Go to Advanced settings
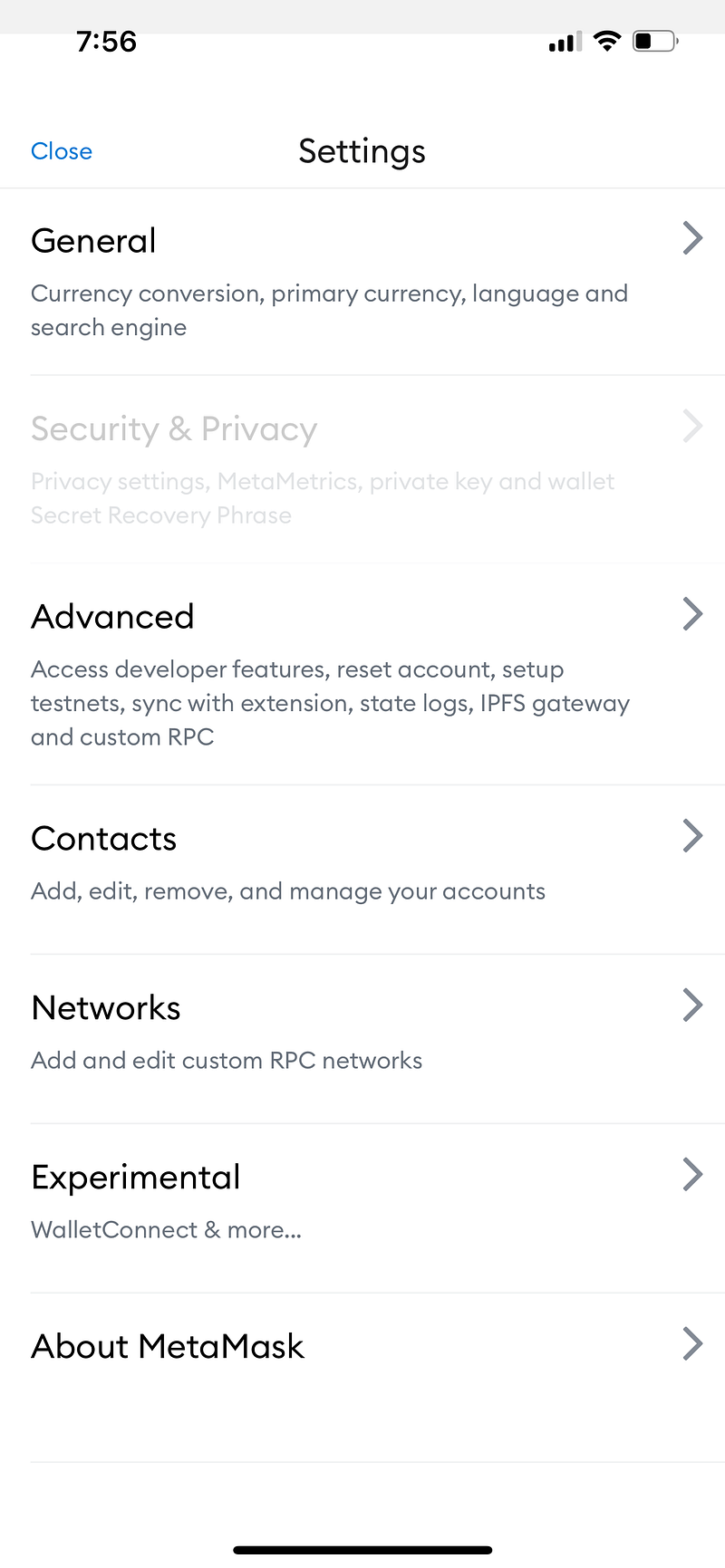 pos(362,672)
